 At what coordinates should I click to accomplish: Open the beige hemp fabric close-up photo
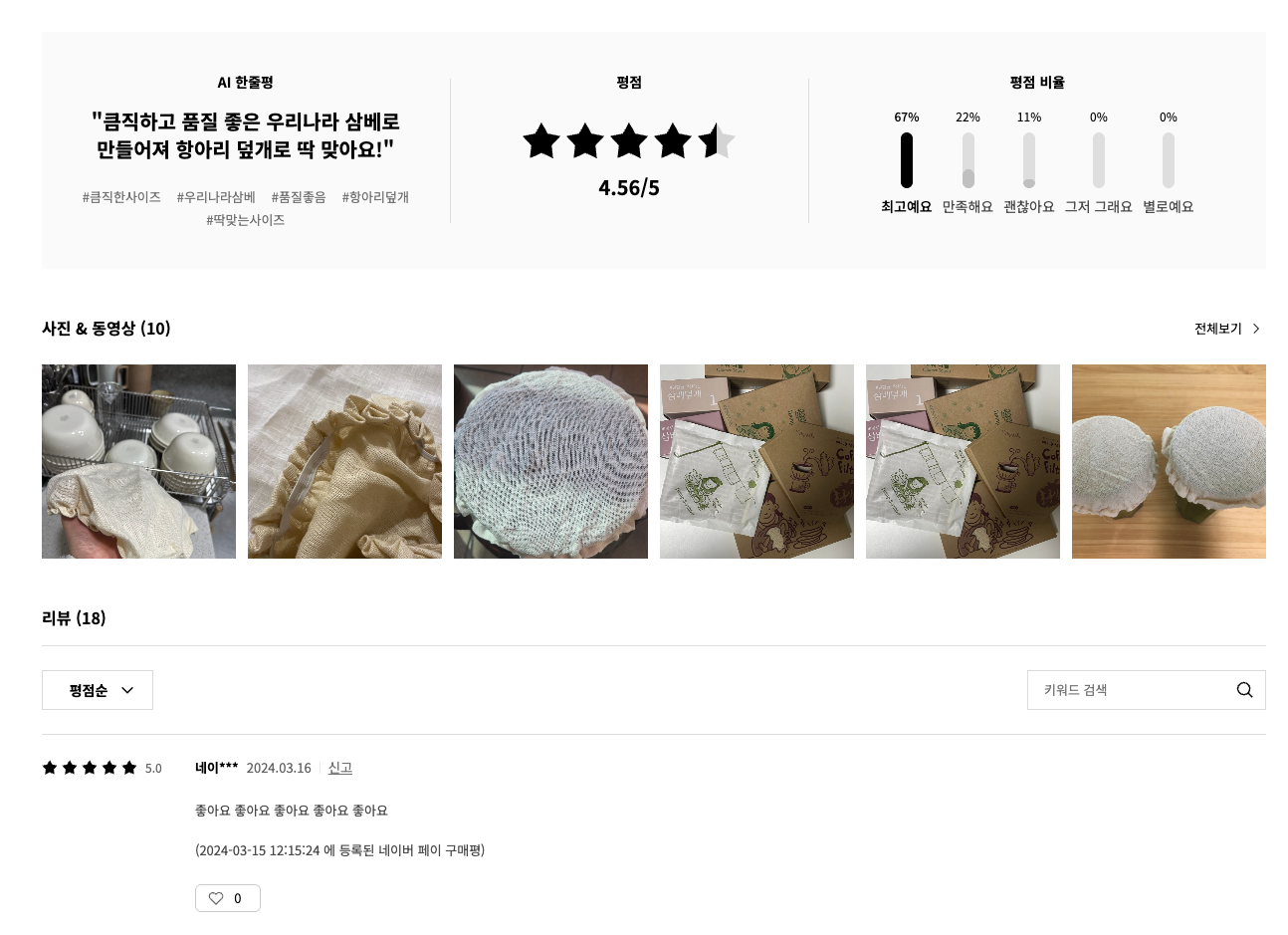[344, 461]
